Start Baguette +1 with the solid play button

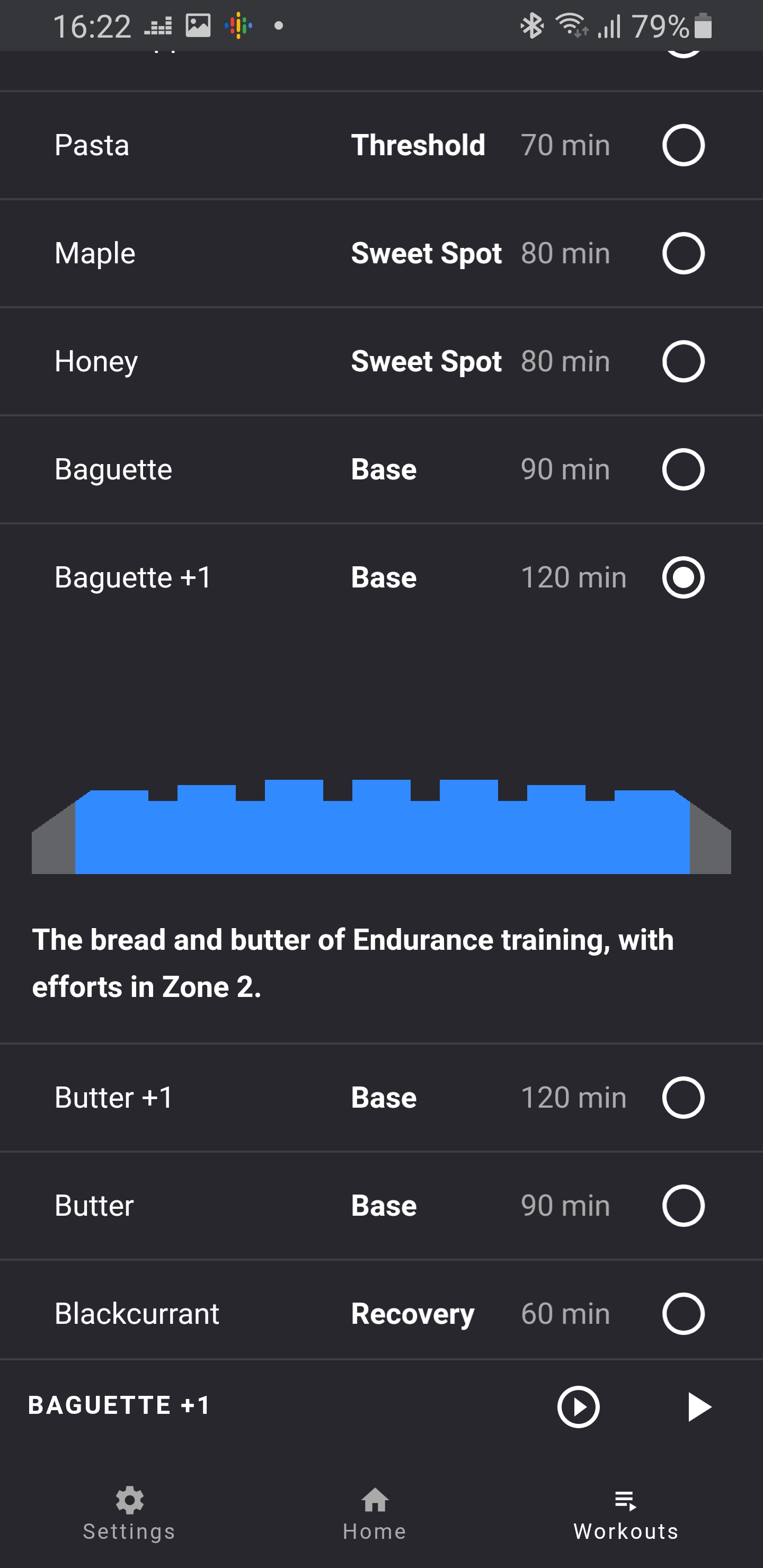pyautogui.click(x=698, y=1406)
